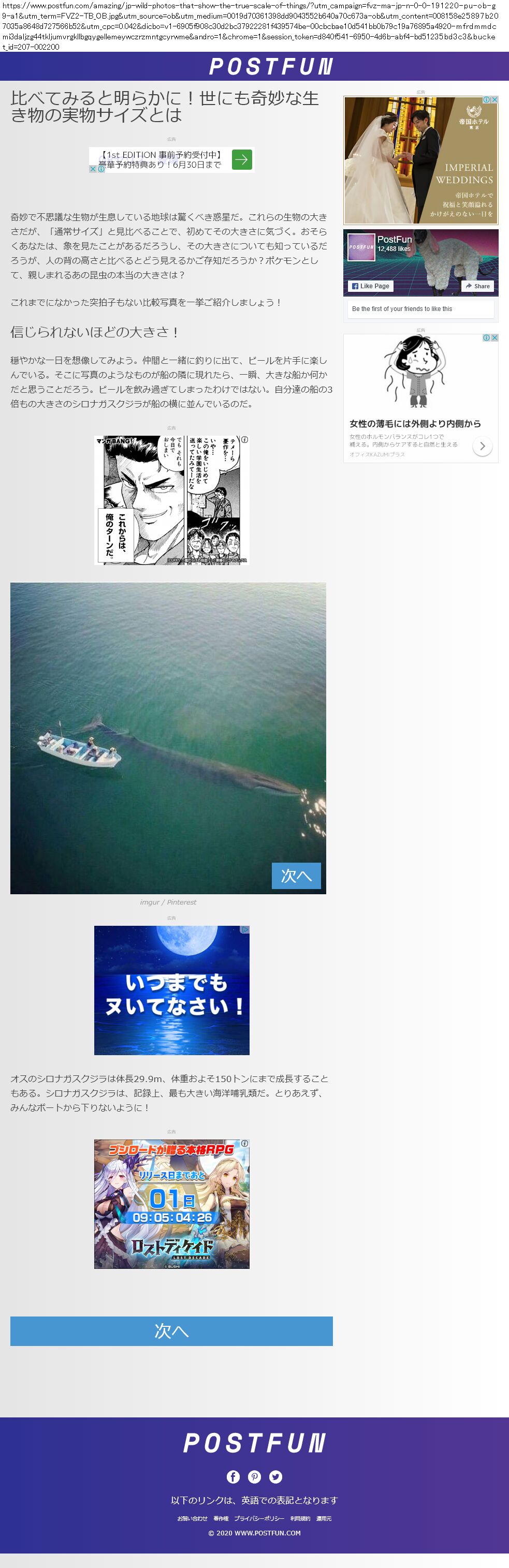Image resolution: width=509 pixels, height=1568 pixels.
Task: Open PostFun's Facebook icon in the footer
Action: (233, 1477)
